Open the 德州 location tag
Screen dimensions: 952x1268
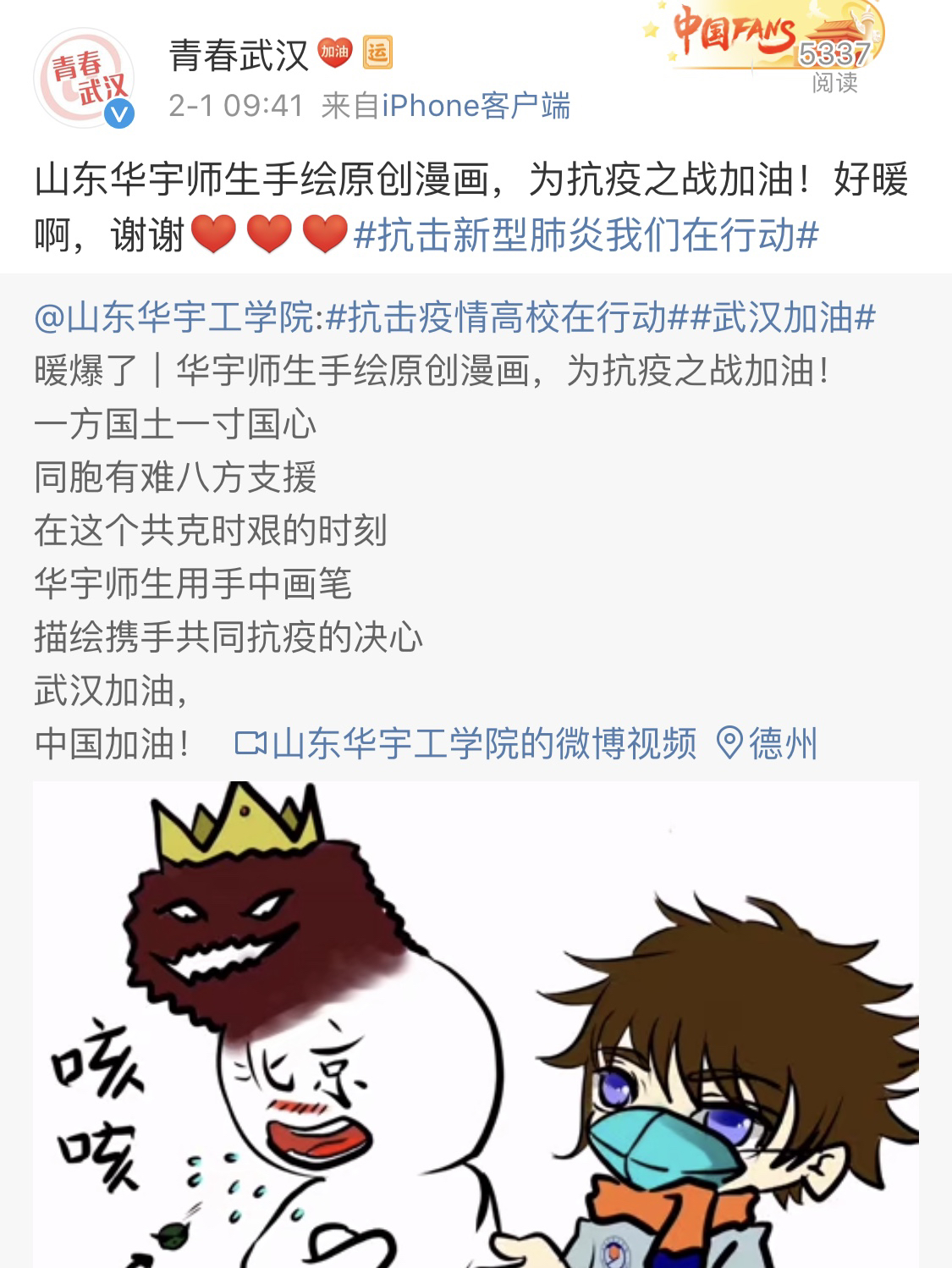tap(768, 743)
